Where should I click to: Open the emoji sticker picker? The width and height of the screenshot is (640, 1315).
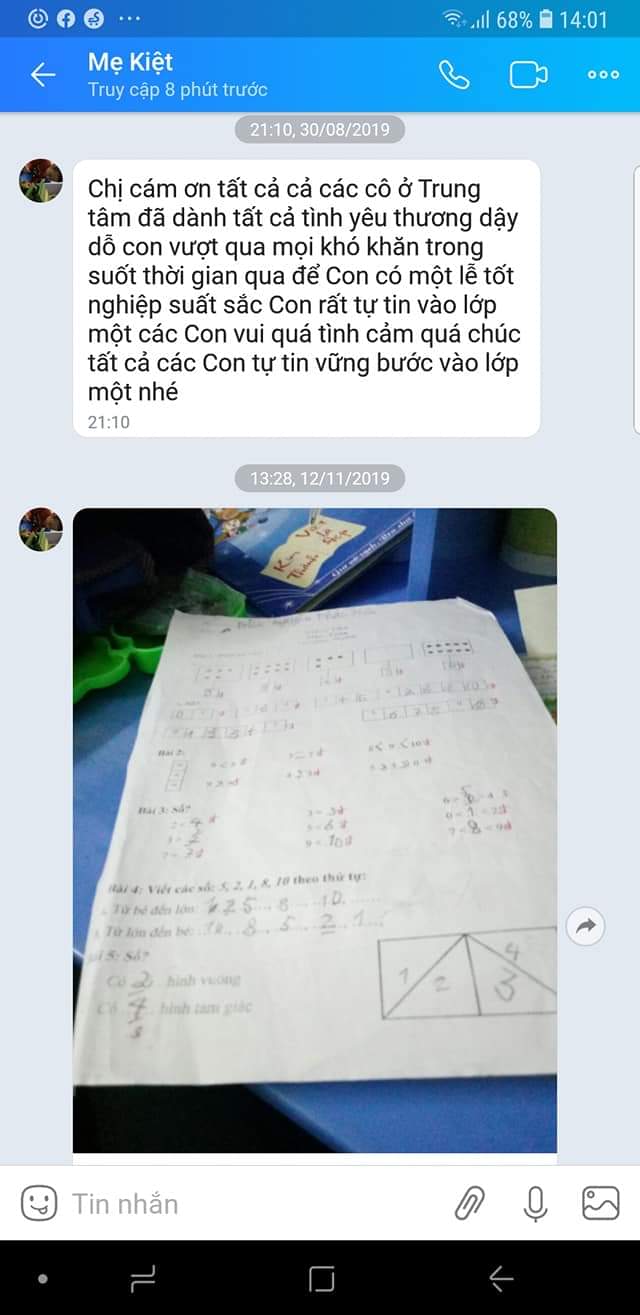pos(39,1203)
